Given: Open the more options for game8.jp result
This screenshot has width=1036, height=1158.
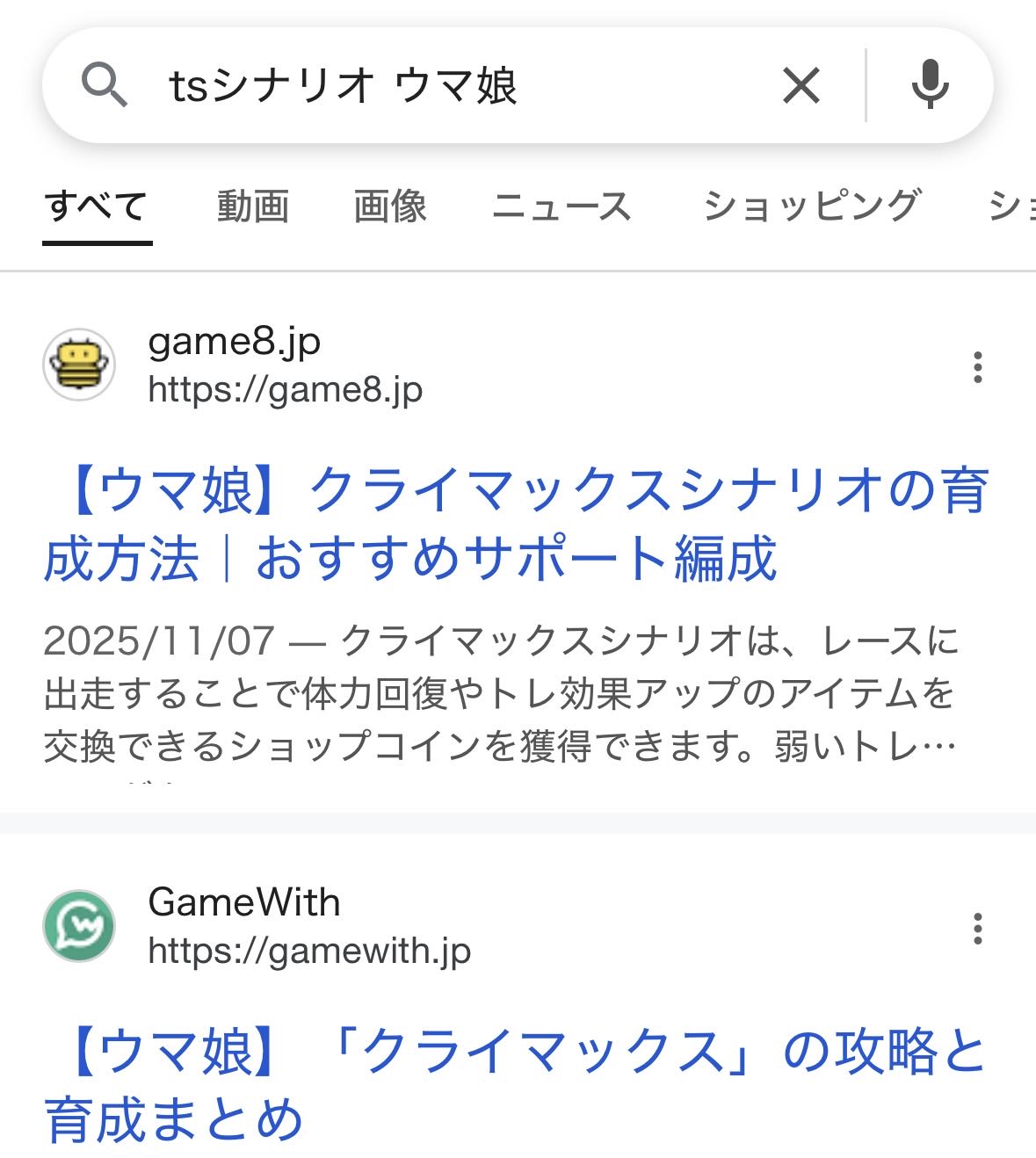Looking at the screenshot, I should click(x=977, y=366).
